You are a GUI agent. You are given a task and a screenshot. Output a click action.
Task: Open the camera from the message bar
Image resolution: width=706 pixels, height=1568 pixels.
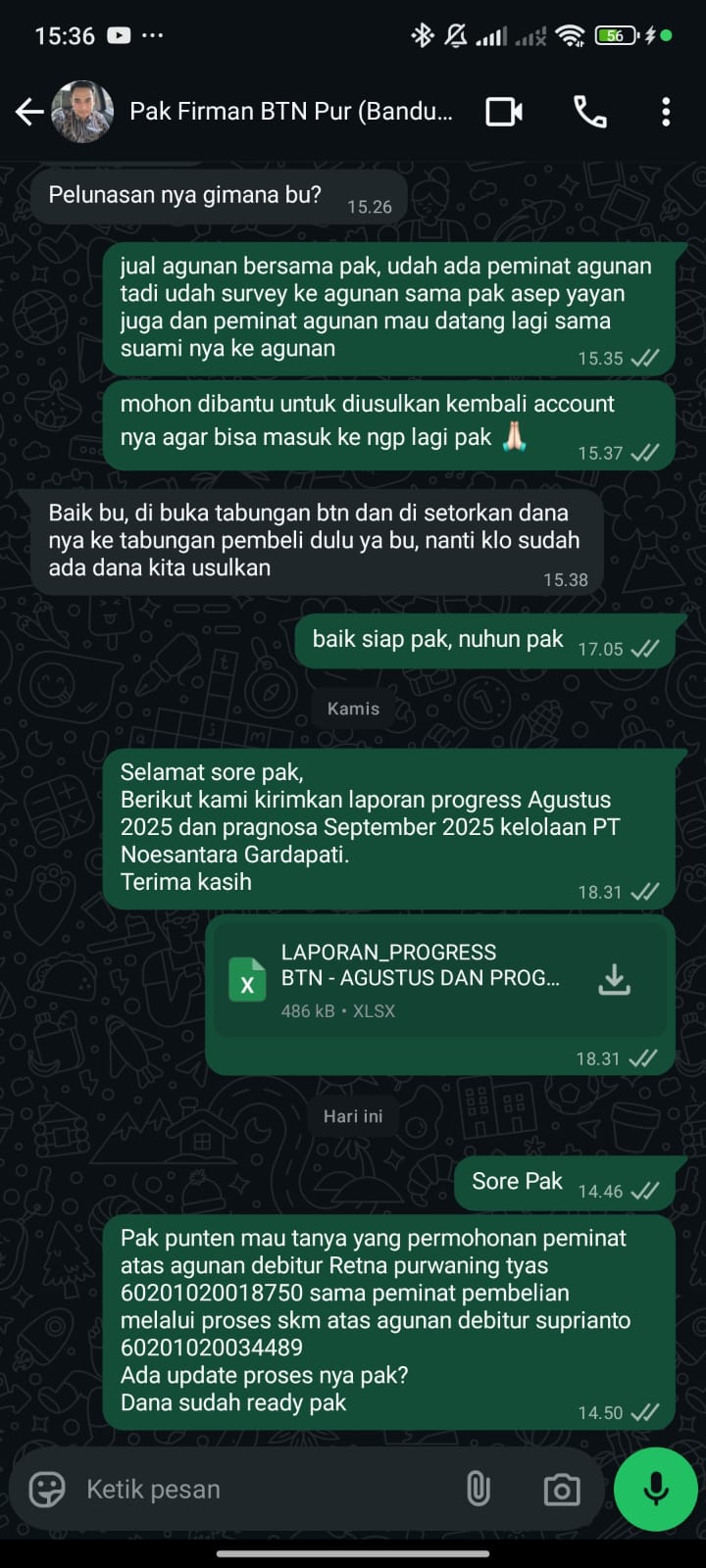pos(561,1491)
